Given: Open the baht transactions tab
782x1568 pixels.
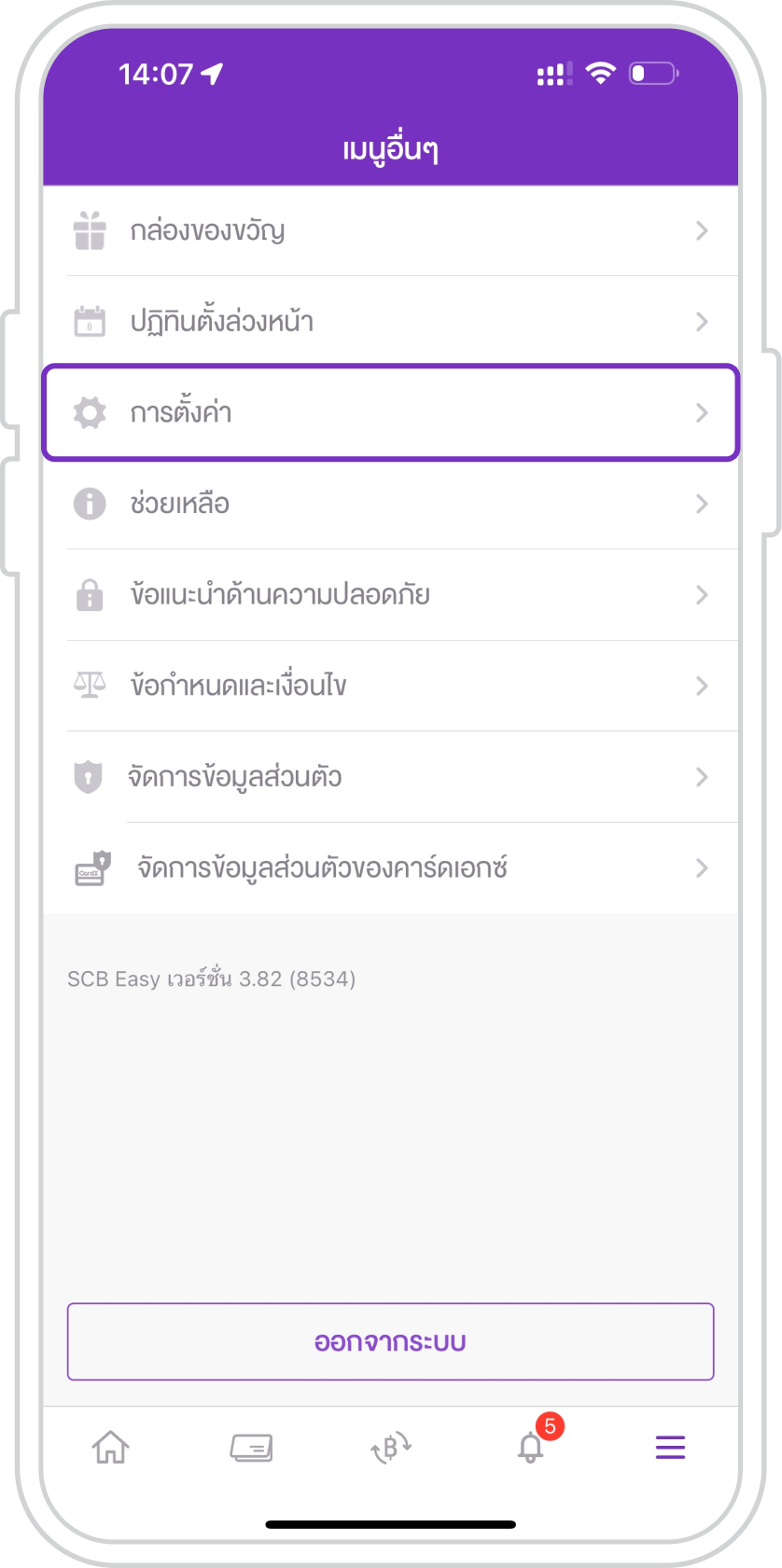Looking at the screenshot, I should [x=391, y=1448].
